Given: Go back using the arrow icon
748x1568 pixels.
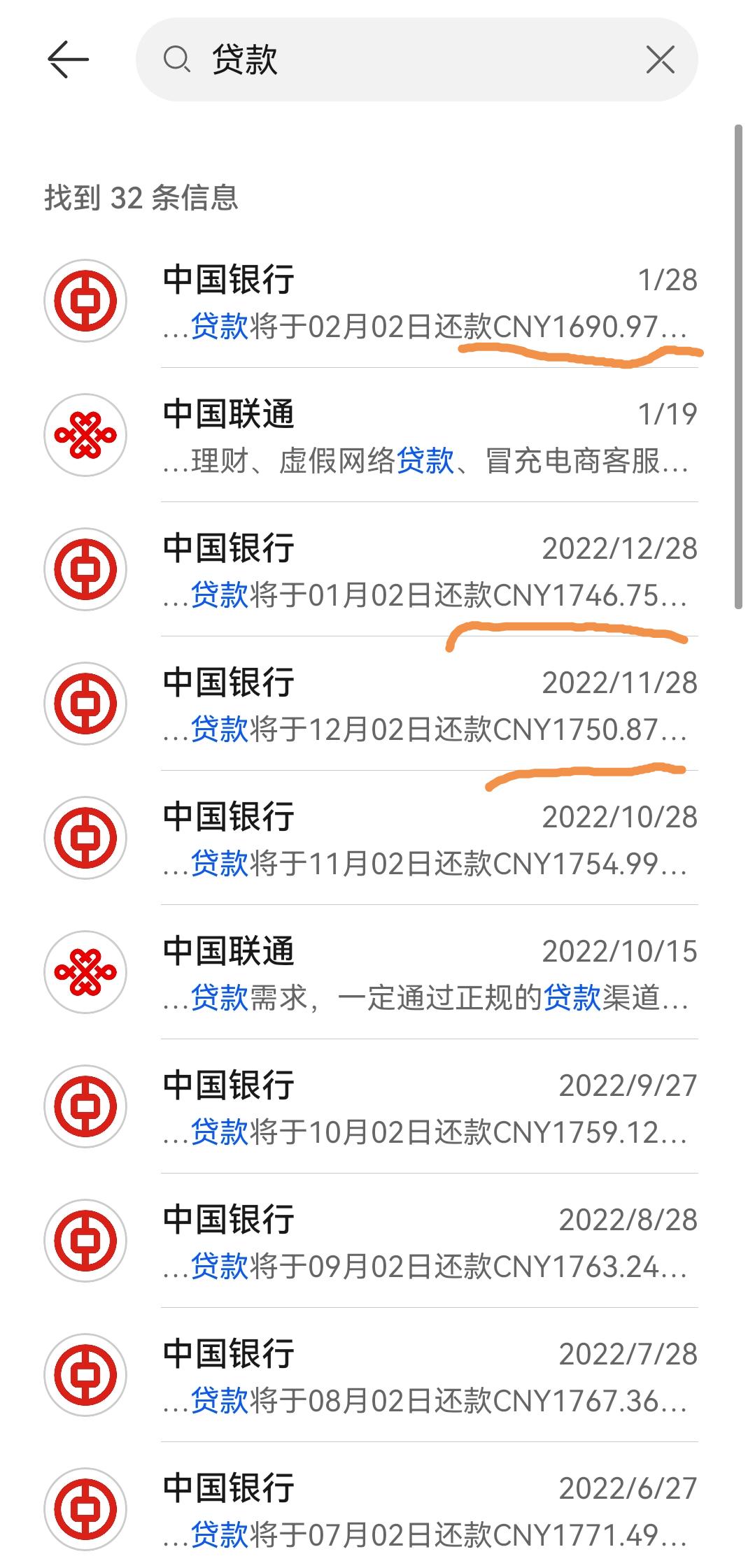Looking at the screenshot, I should click(68, 59).
